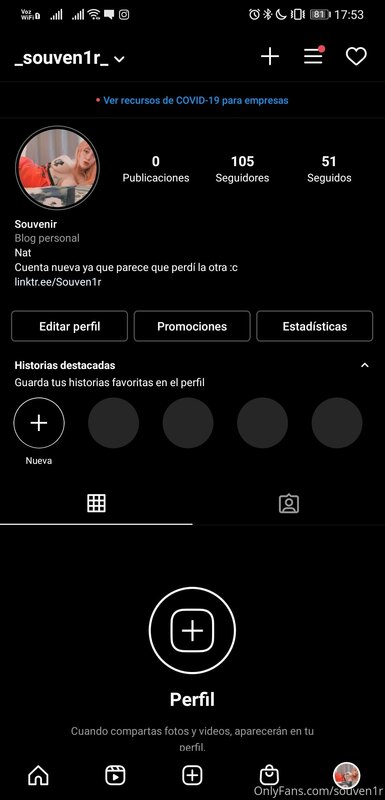The height and width of the screenshot is (800, 385).
Task: Open the hamburger menu
Action: 314,56
